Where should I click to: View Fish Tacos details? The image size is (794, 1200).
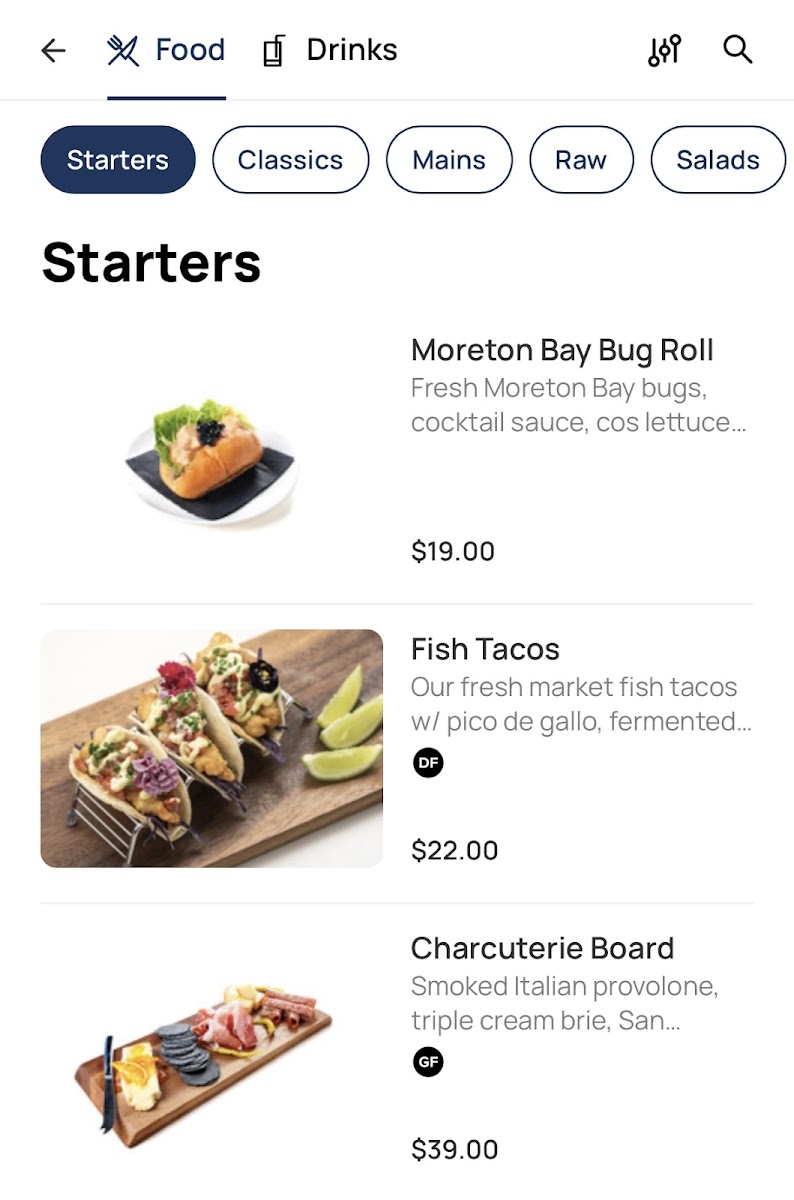tap(485, 650)
